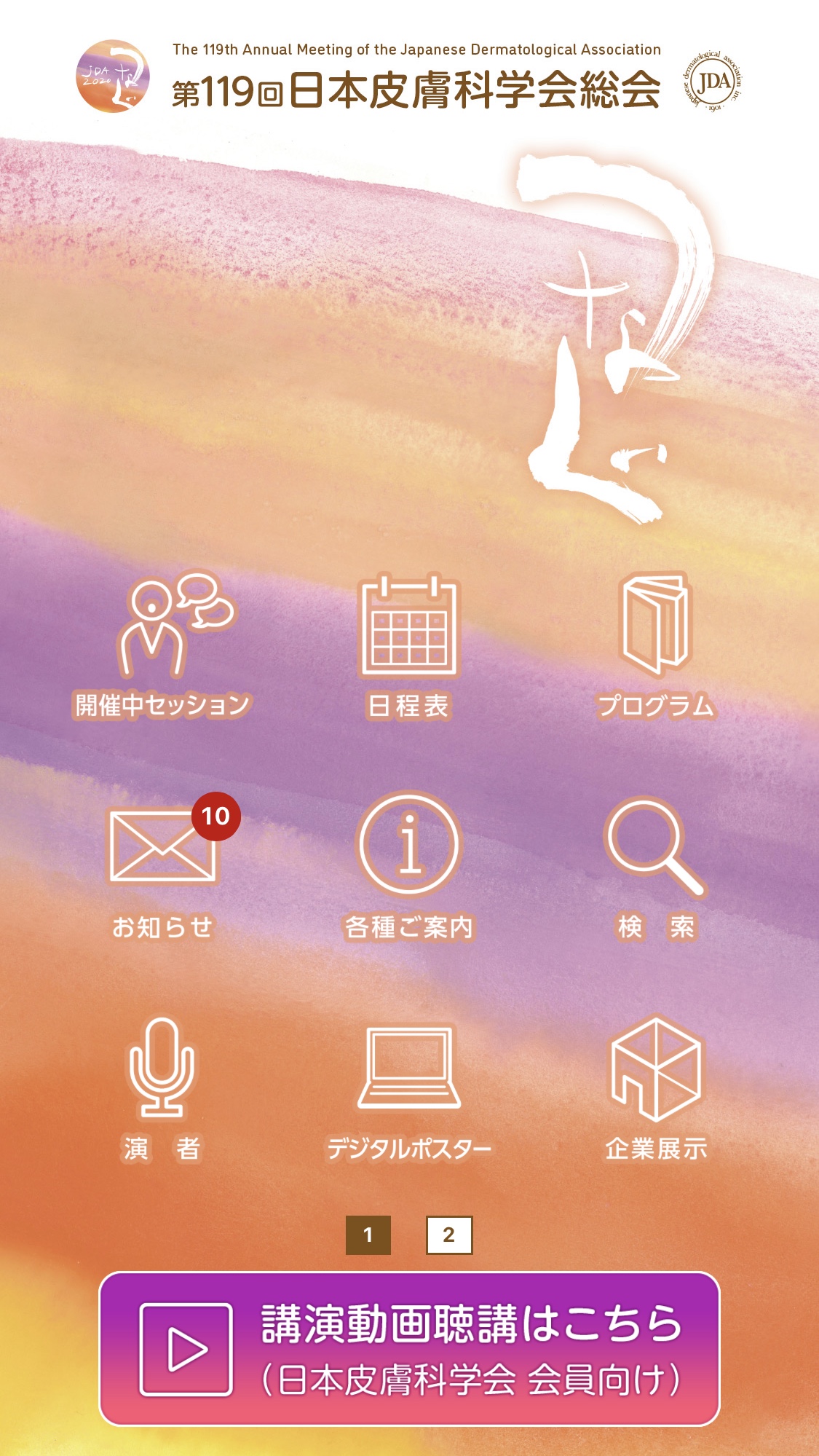The width and height of the screenshot is (819, 1456).
Task: Open 開催中セッション ongoing sessions
Action: click(162, 645)
